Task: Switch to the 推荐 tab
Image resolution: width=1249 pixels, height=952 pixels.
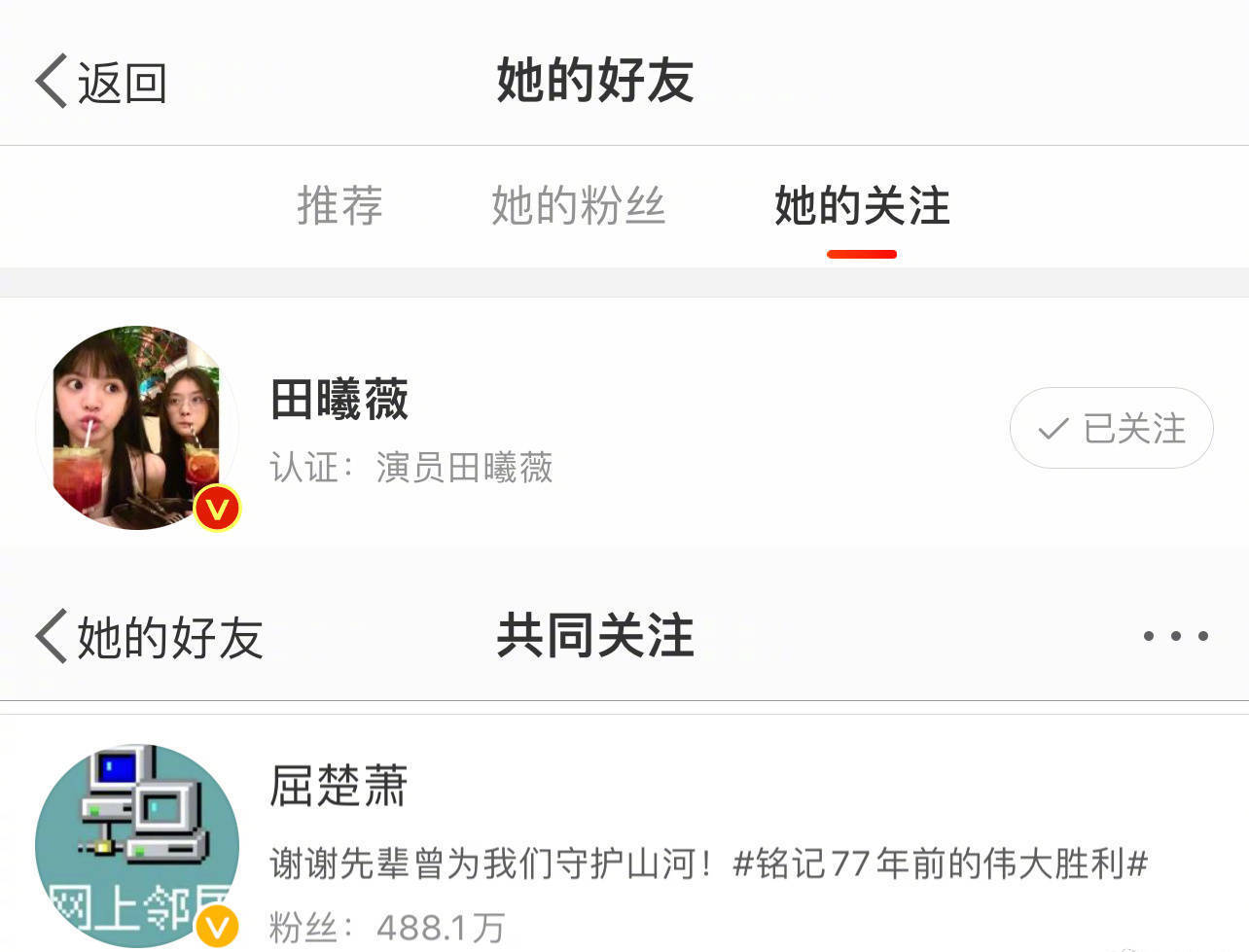Action: (339, 206)
